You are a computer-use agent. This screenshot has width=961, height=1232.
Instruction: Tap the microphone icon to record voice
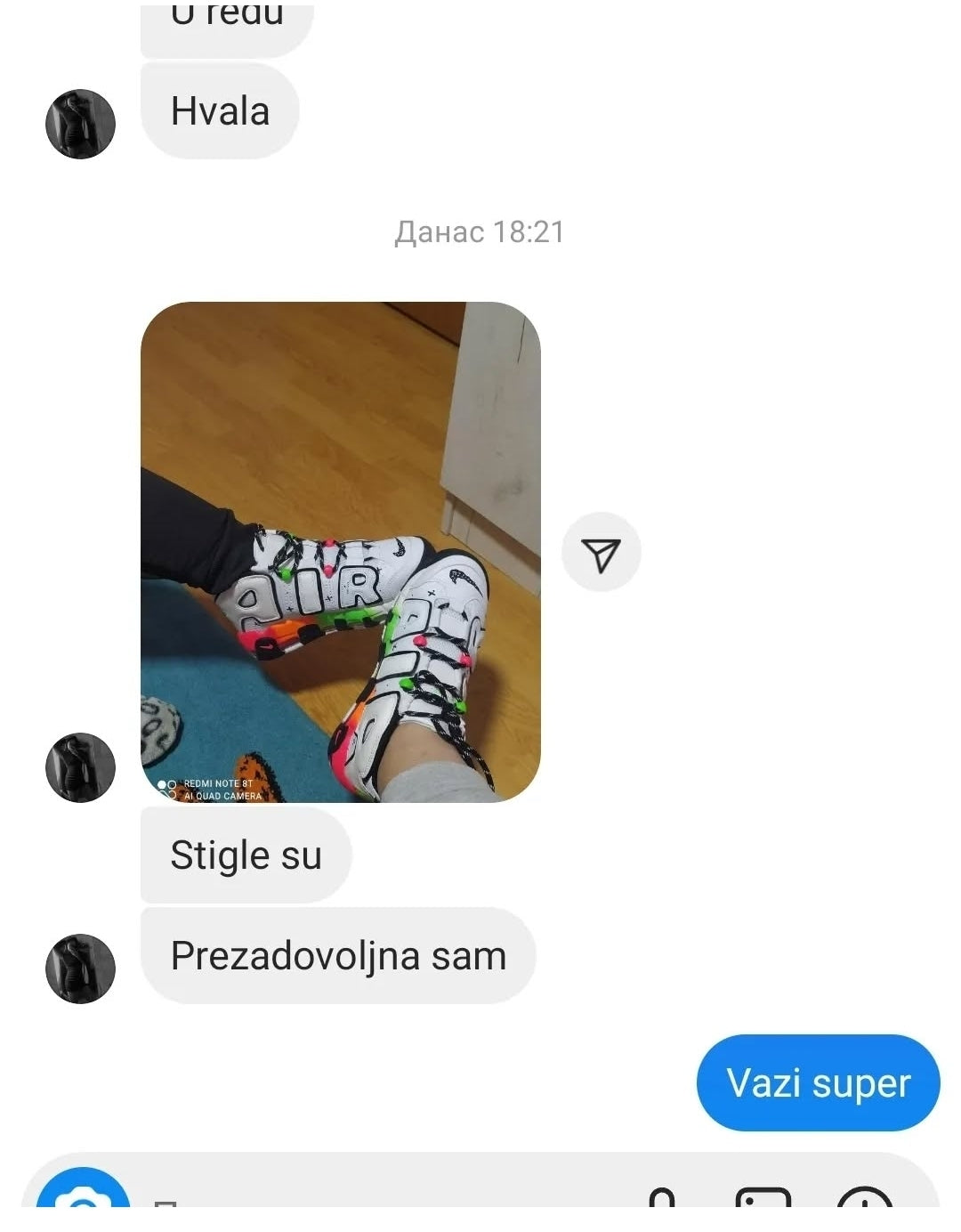pyautogui.click(x=660, y=1200)
